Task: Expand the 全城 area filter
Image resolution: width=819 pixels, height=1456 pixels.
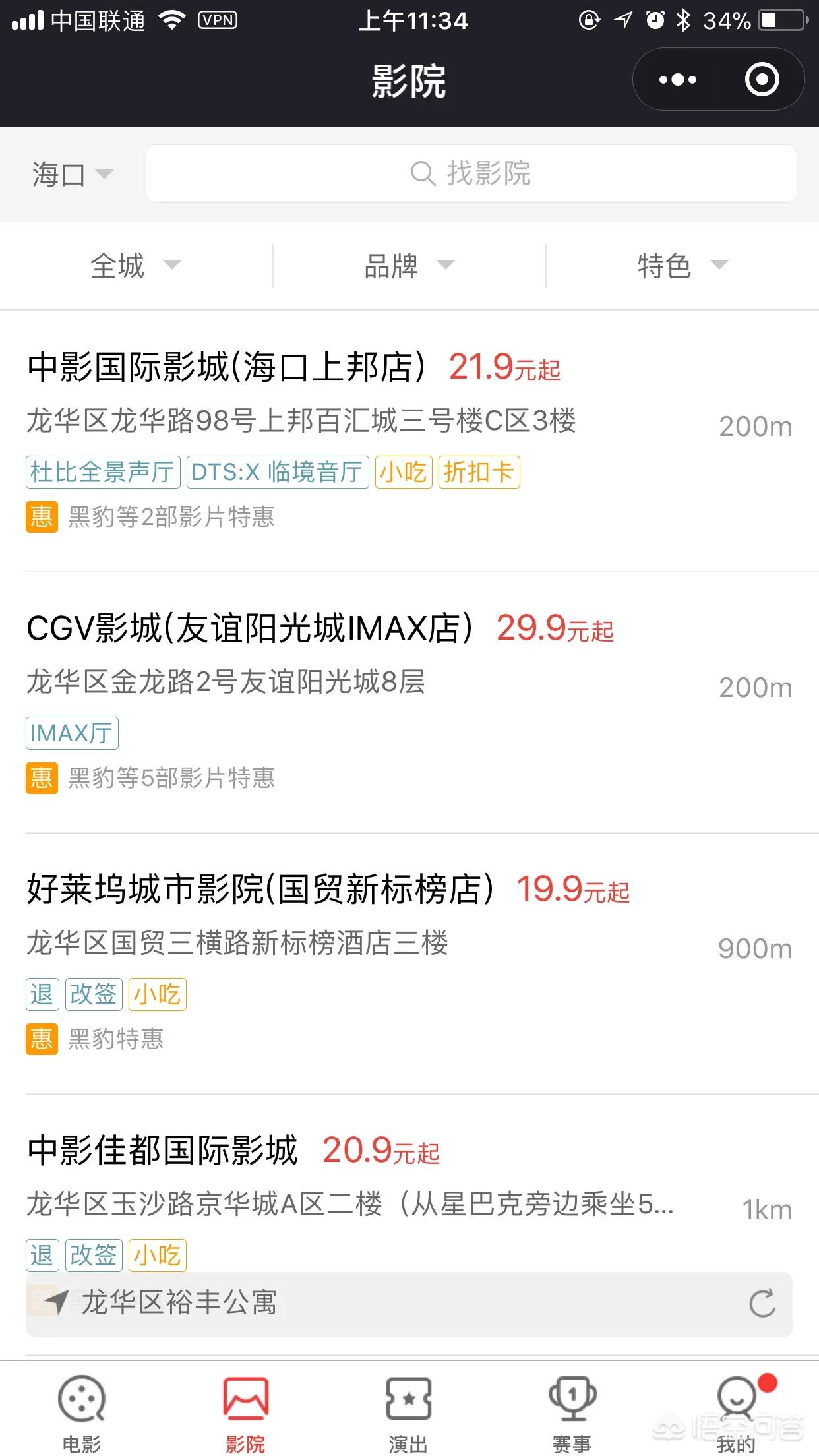Action: (x=135, y=266)
